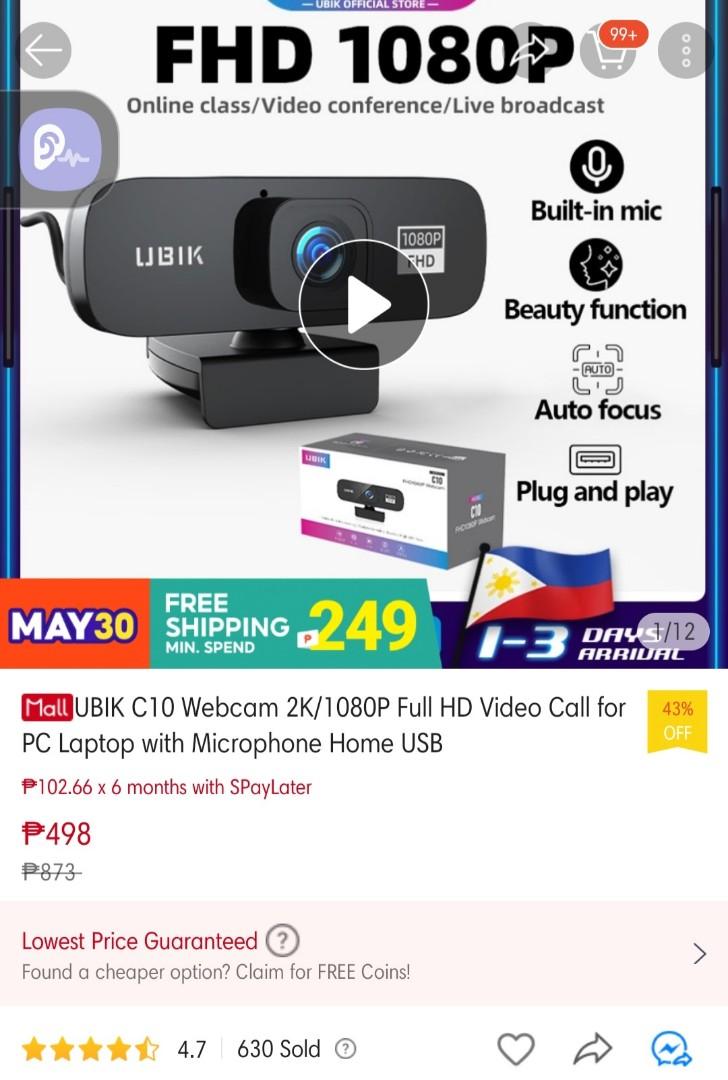
Task: Open the shopping cart
Action: pos(608,50)
